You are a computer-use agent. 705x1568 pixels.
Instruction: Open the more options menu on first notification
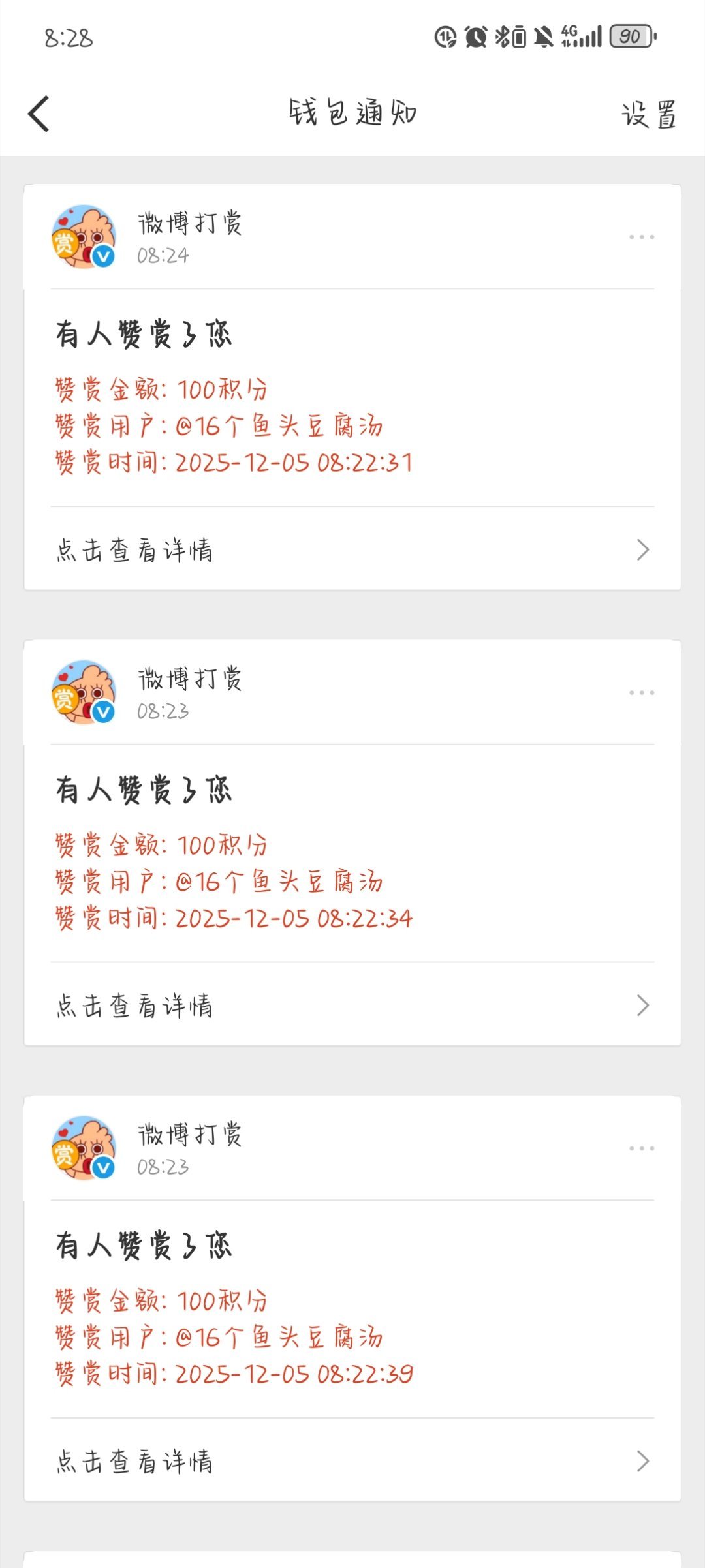(642, 236)
